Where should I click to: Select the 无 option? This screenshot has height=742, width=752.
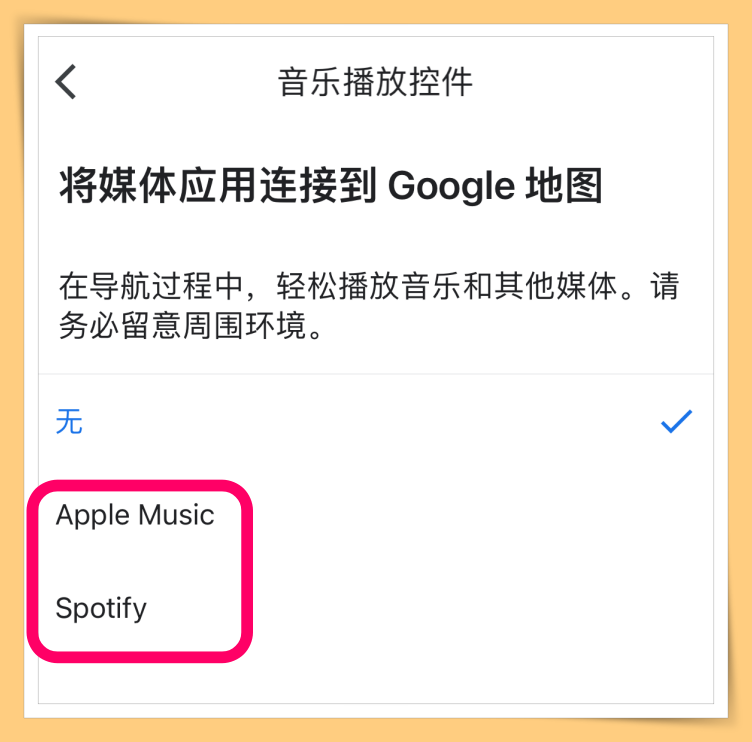70,422
